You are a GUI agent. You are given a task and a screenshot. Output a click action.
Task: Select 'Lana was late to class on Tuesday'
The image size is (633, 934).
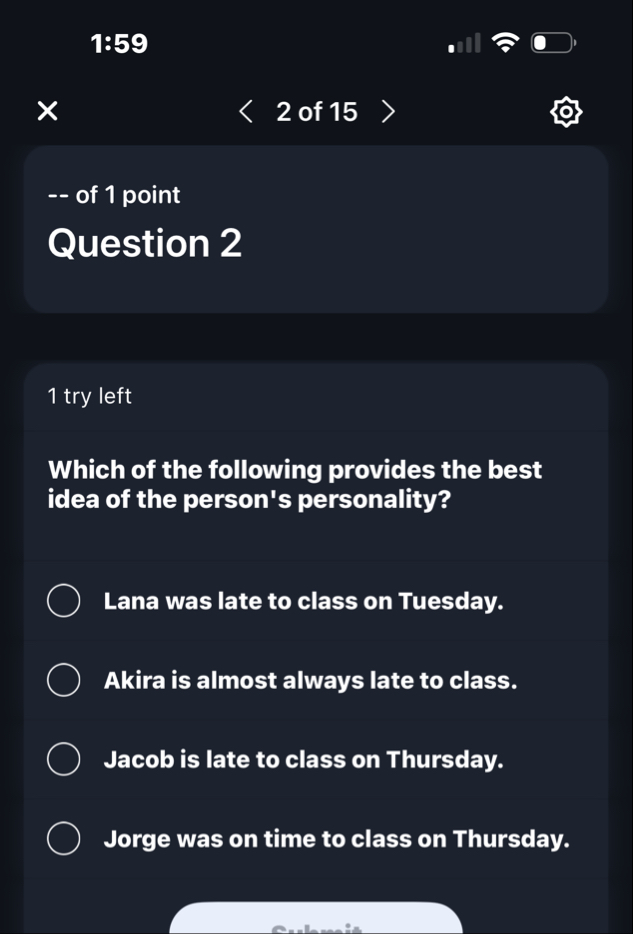pos(65,602)
